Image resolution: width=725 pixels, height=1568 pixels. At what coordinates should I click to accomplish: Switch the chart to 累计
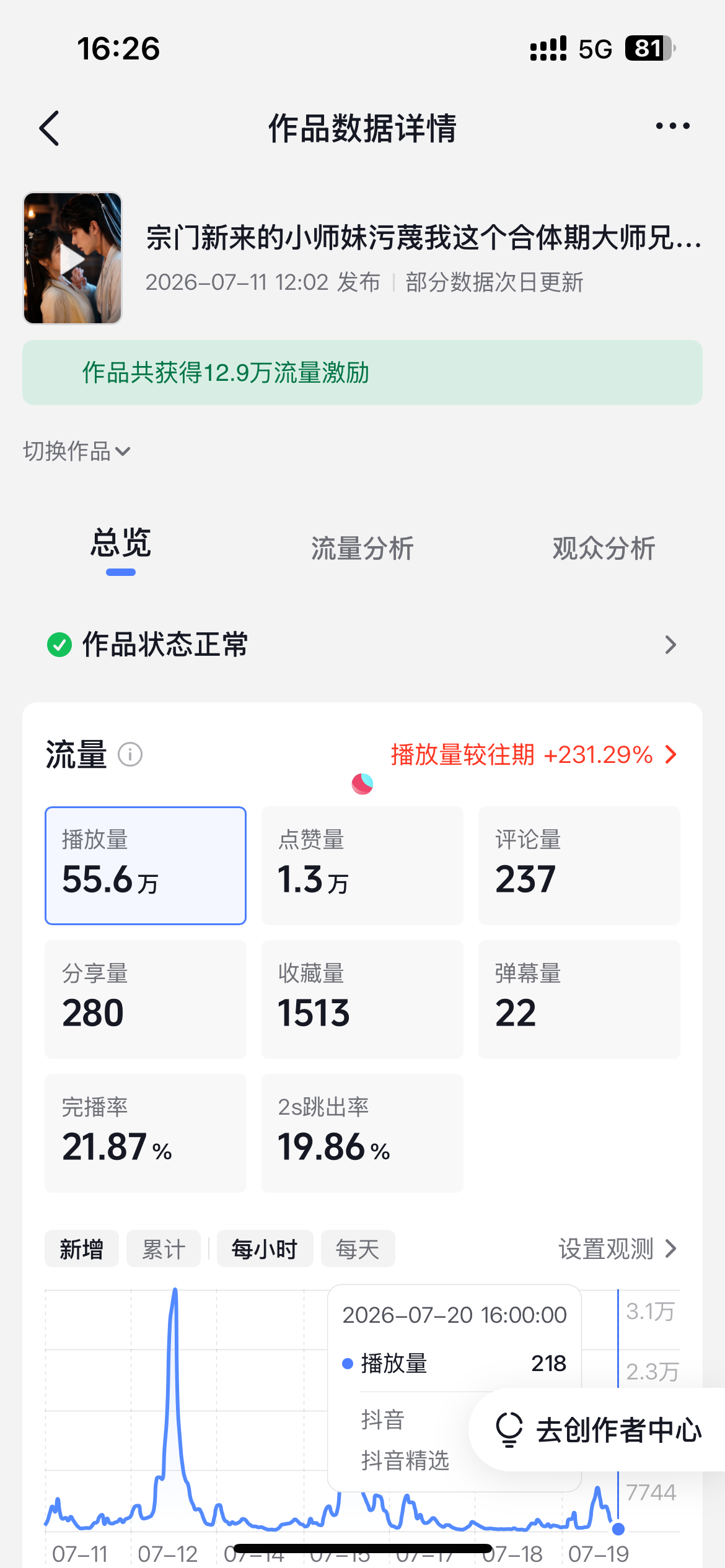[164, 1248]
